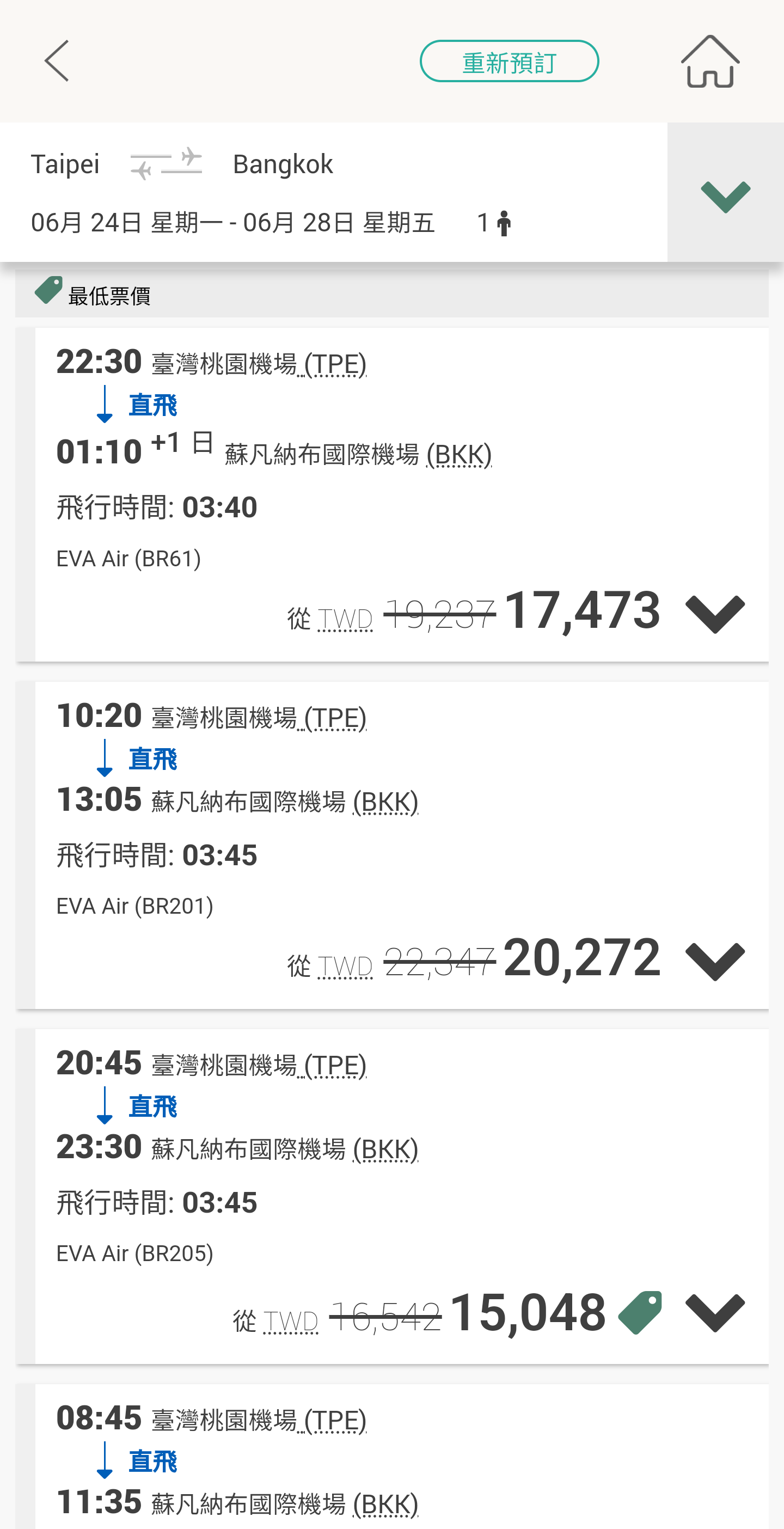
Task: Select the 22:30 departure EVA Air flight
Action: click(393, 494)
